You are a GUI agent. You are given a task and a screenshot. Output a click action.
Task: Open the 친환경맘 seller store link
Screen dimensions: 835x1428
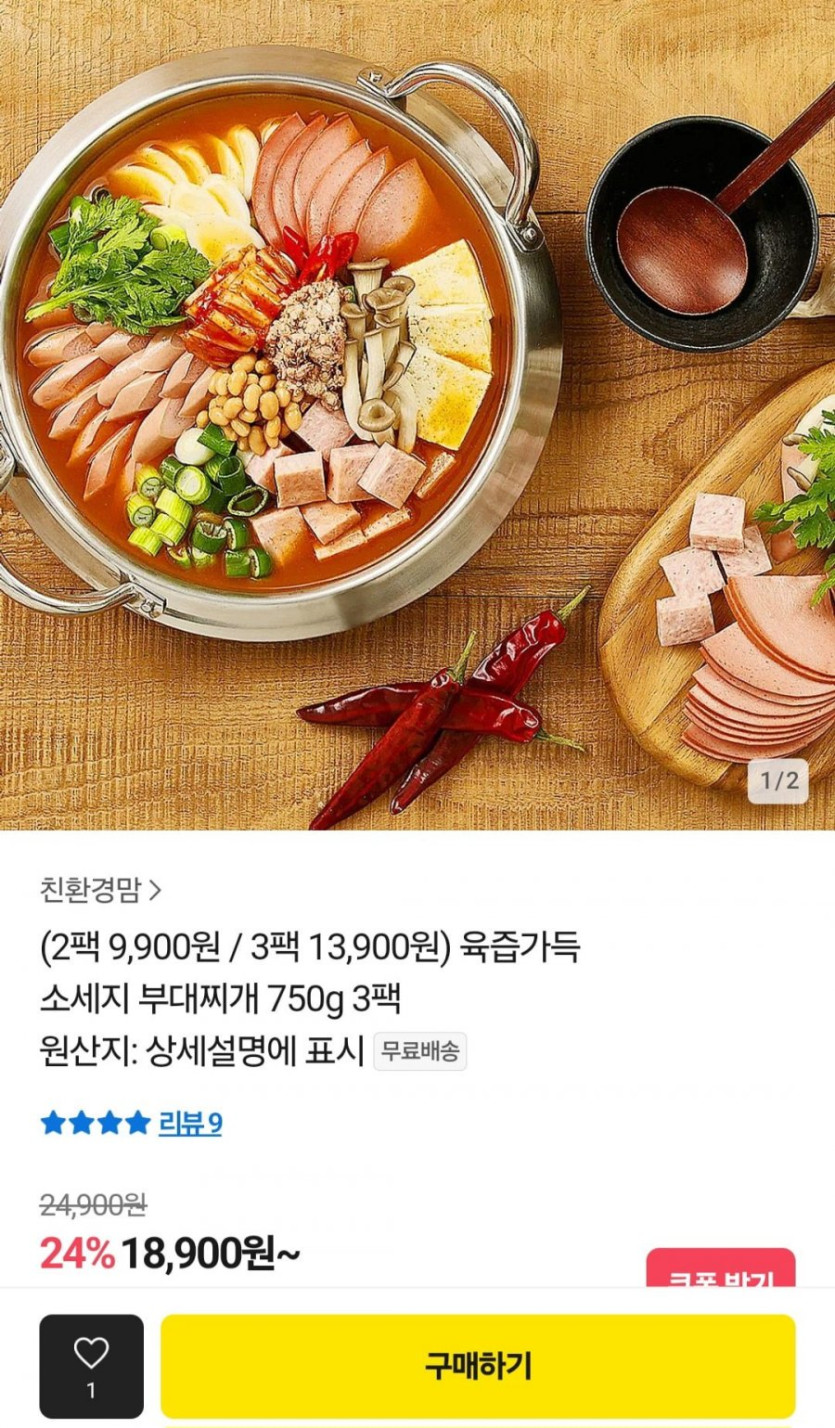pyautogui.click(x=100, y=886)
